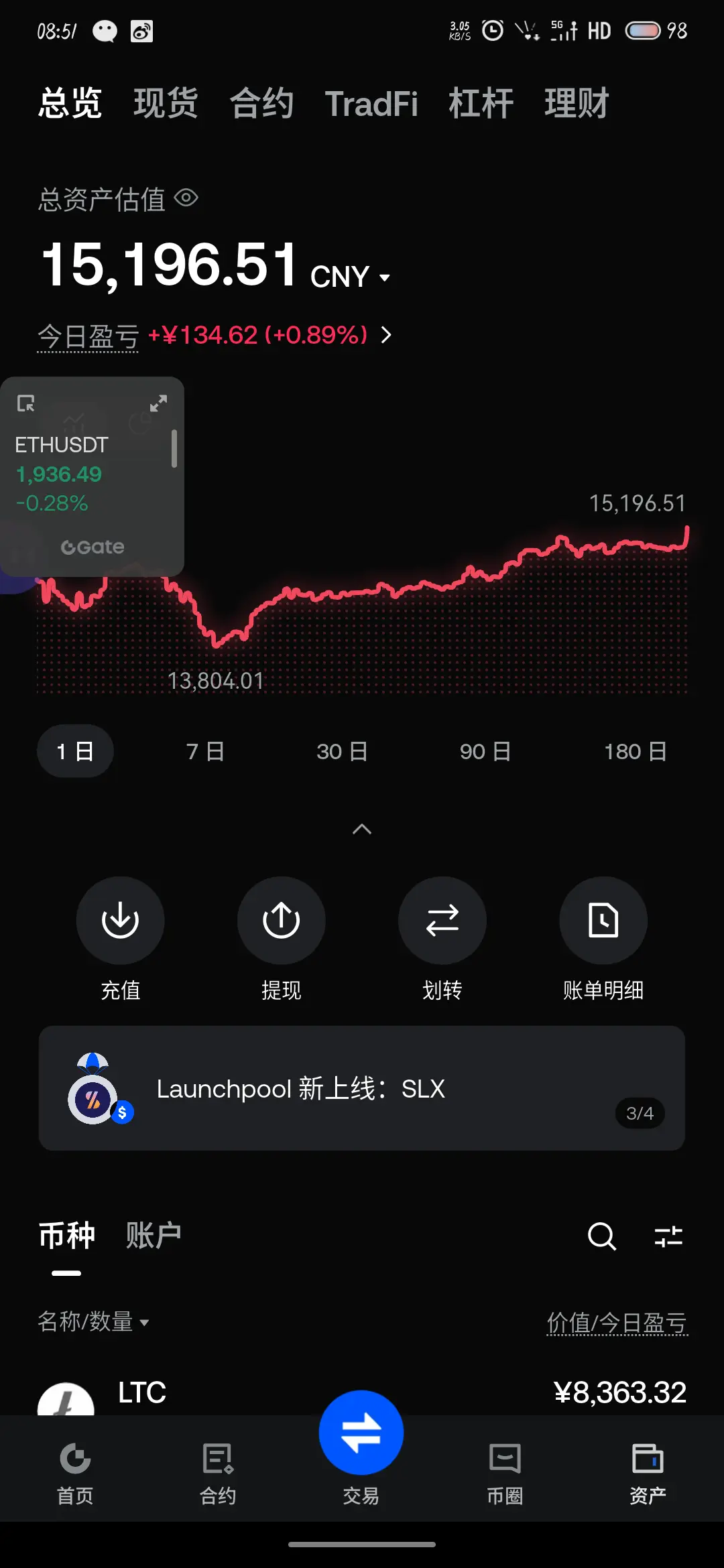Switch to the 现货 tab
The width and height of the screenshot is (724, 1568).
point(166,104)
